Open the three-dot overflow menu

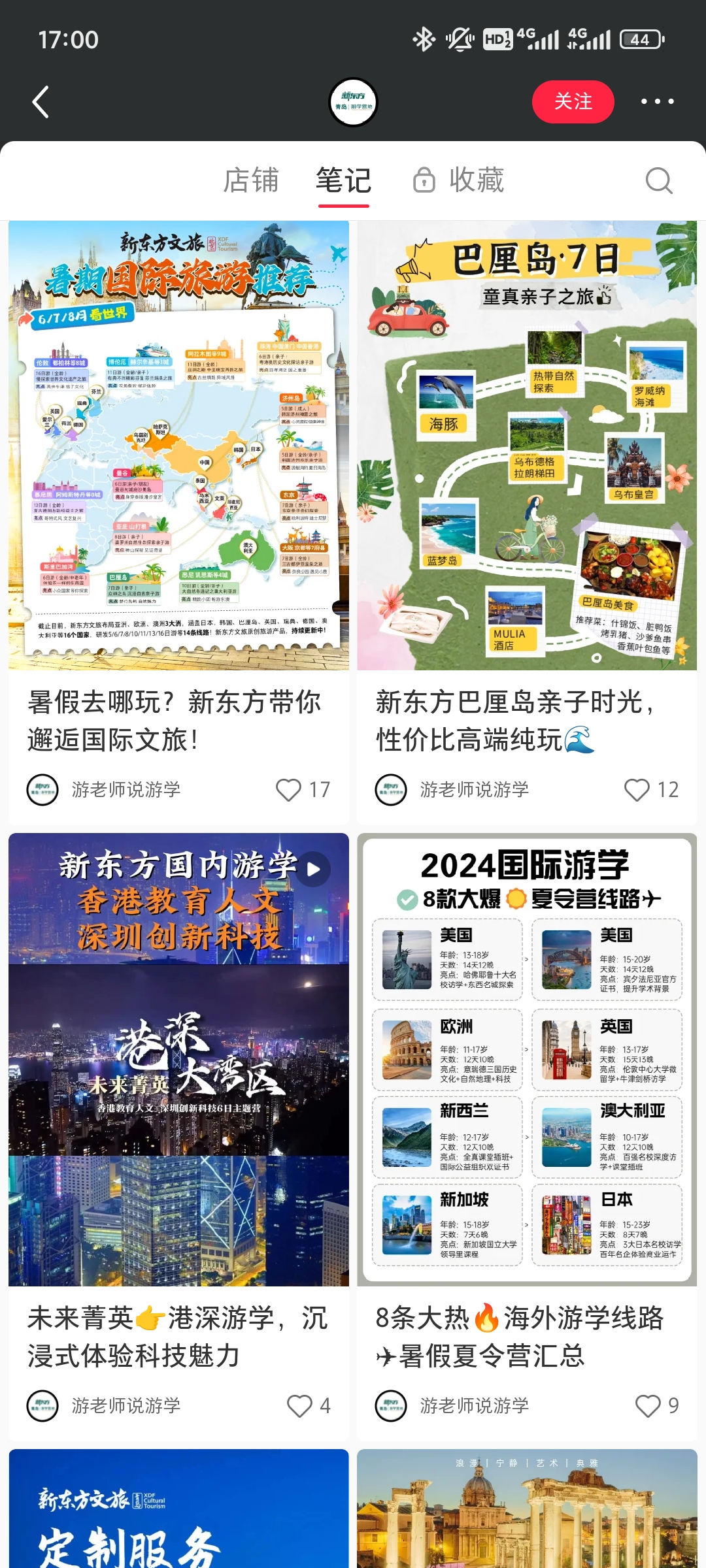(x=657, y=102)
